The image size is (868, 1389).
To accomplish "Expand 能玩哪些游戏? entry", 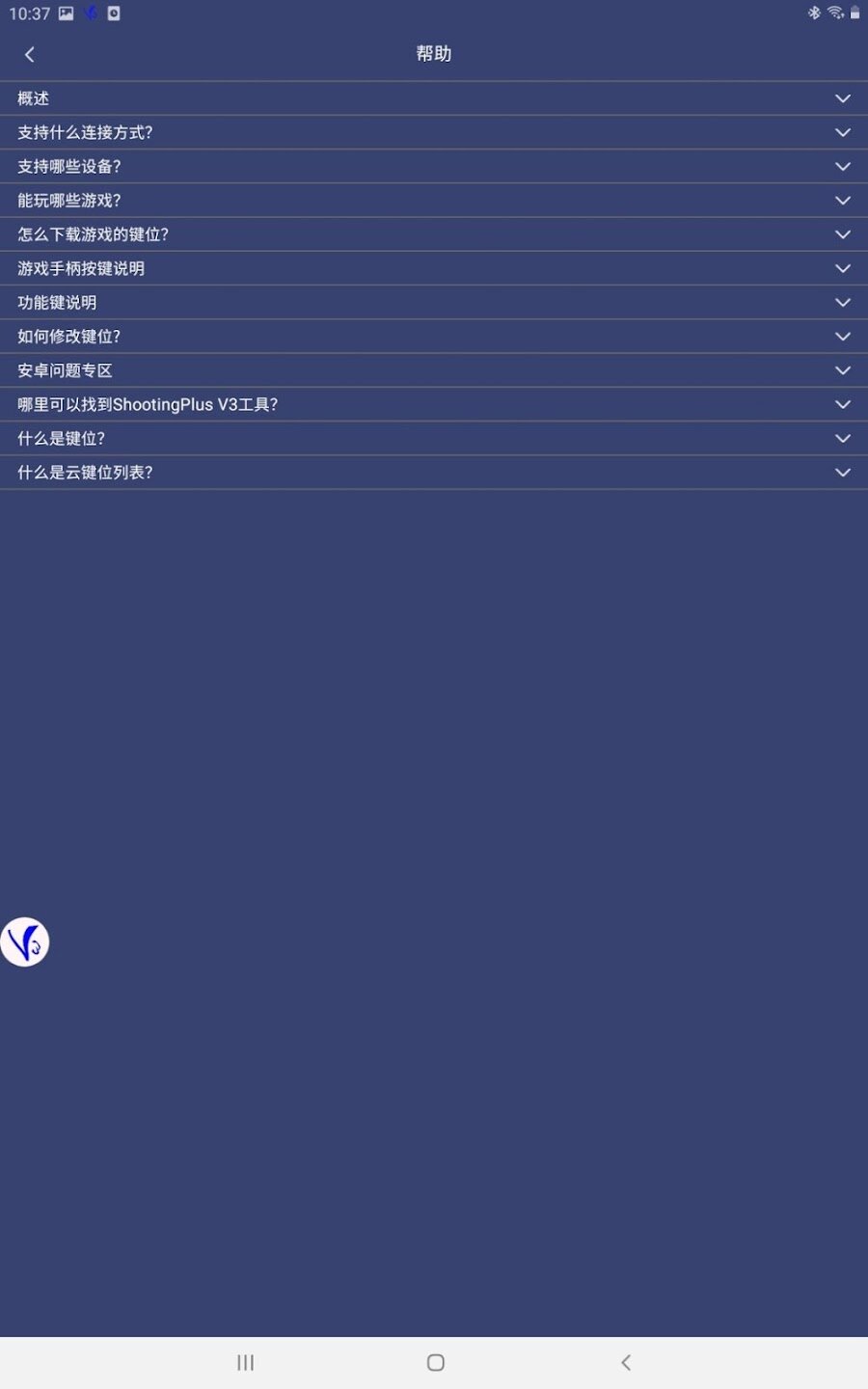I will click(x=842, y=201).
